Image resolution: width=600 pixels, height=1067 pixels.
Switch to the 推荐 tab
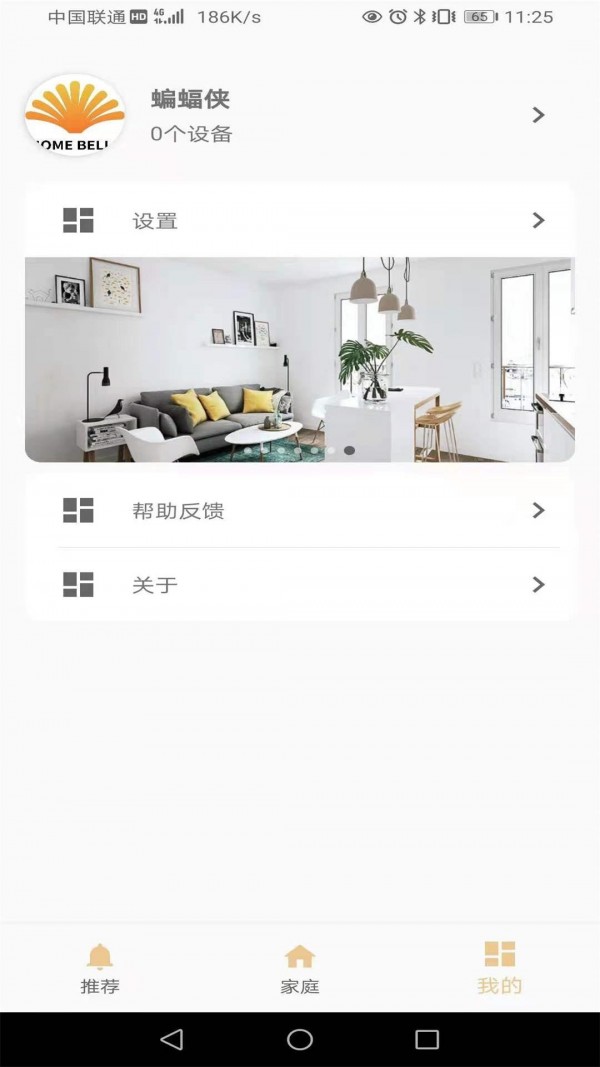click(100, 968)
